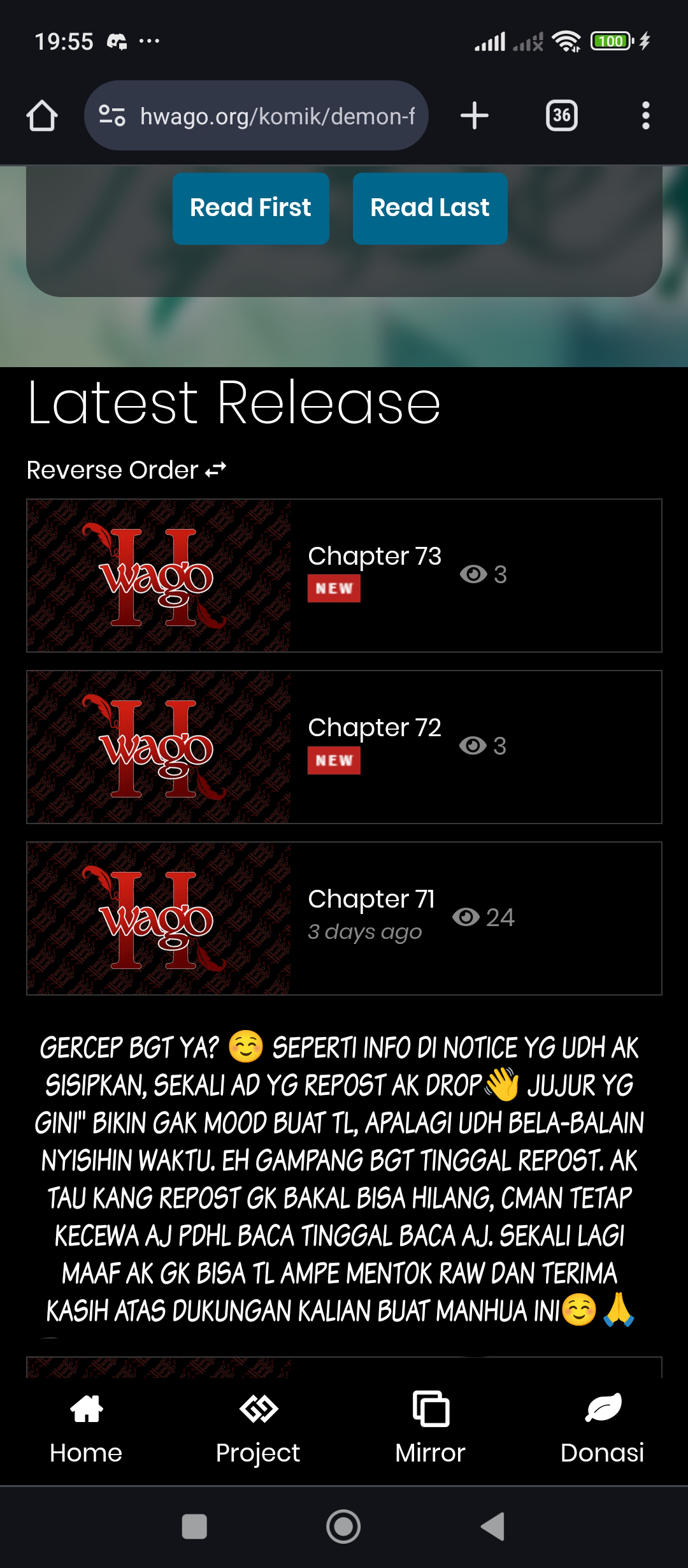The image size is (688, 1568).
Task: Show recent apps with the square button
Action: pos(194,1527)
